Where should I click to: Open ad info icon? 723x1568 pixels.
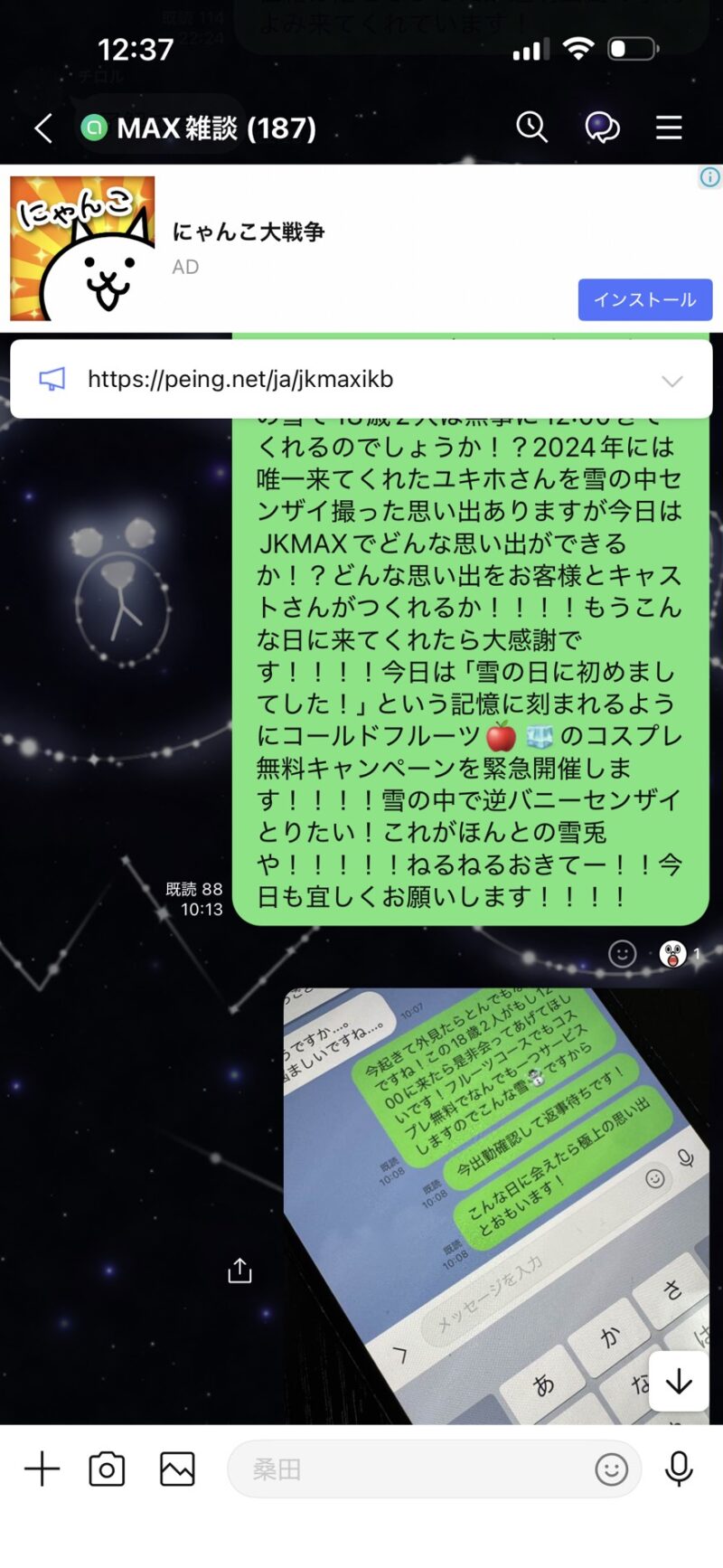(710, 177)
